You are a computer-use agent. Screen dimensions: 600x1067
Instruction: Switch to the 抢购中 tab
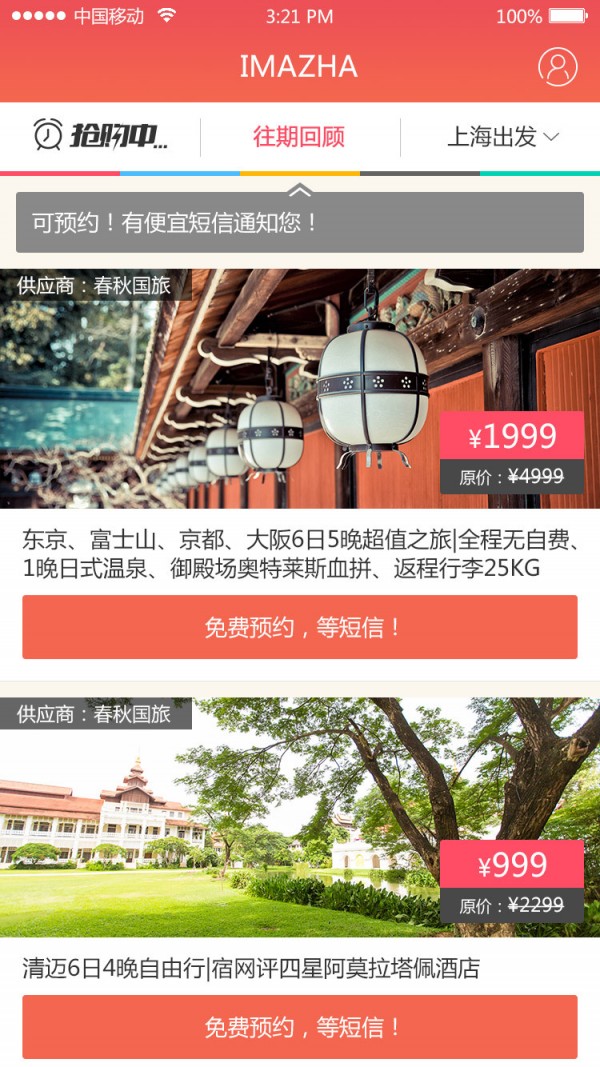(x=100, y=136)
